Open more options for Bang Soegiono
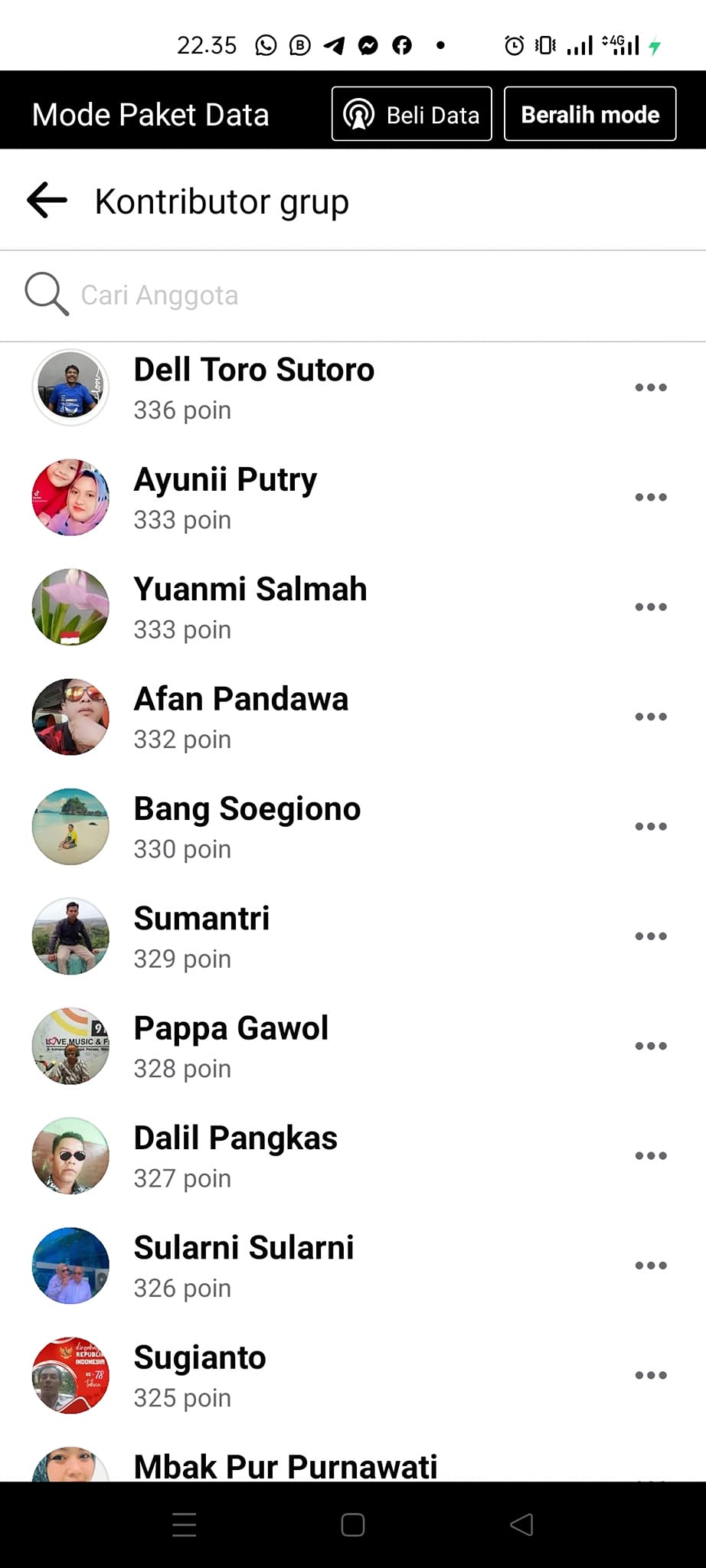The width and height of the screenshot is (706, 1568). [x=650, y=826]
